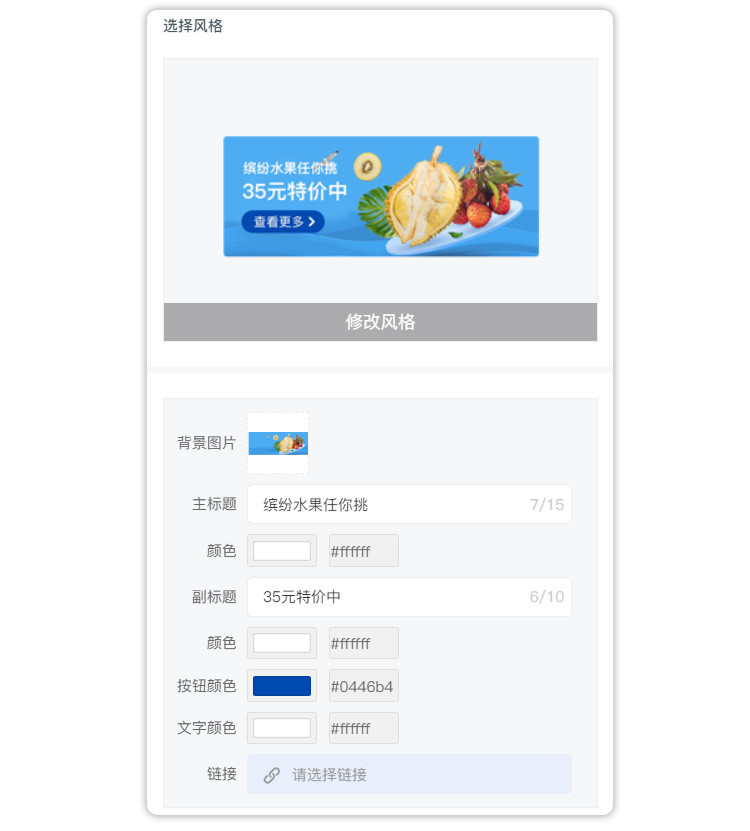
Task: Open the 请选择链接 link selector
Action: tap(409, 774)
